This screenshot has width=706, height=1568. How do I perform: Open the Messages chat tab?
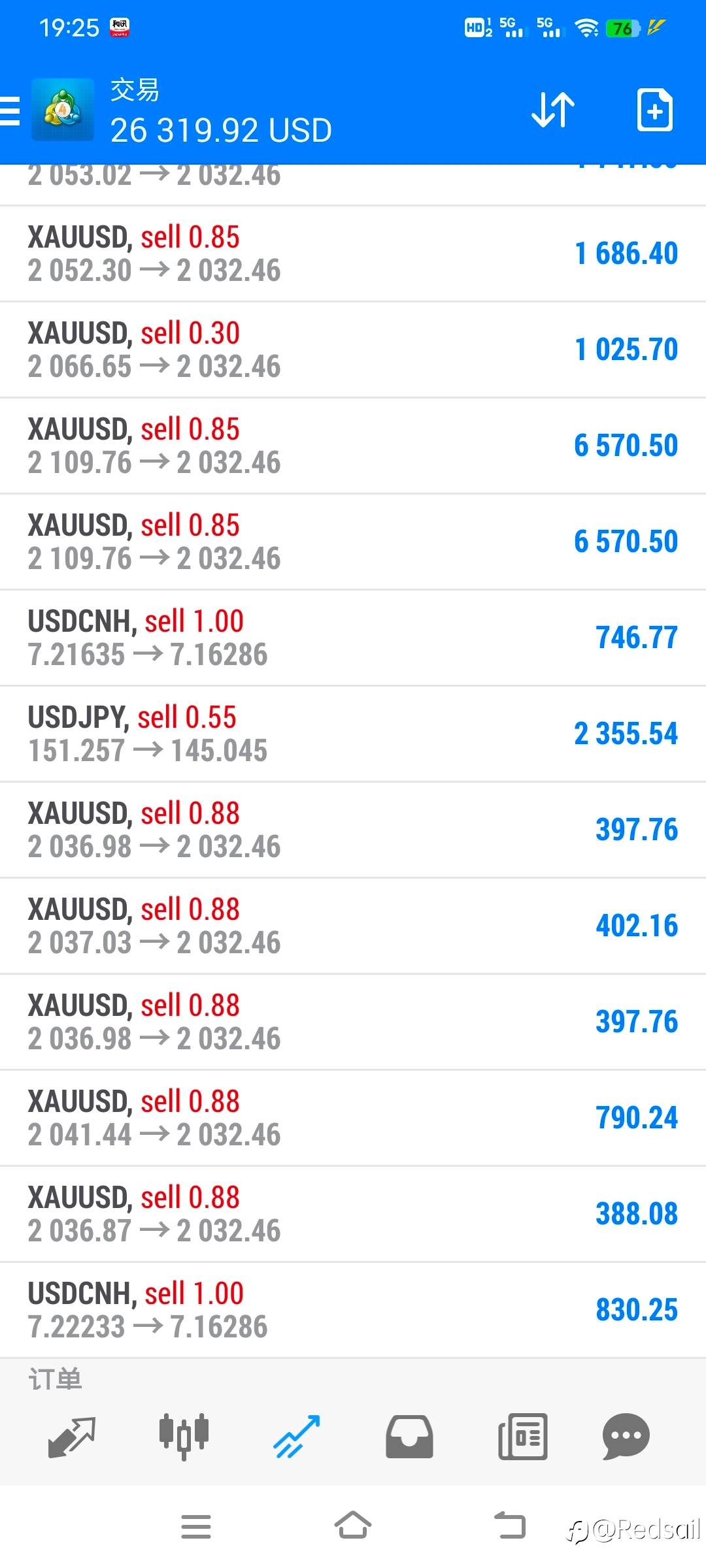[626, 1436]
